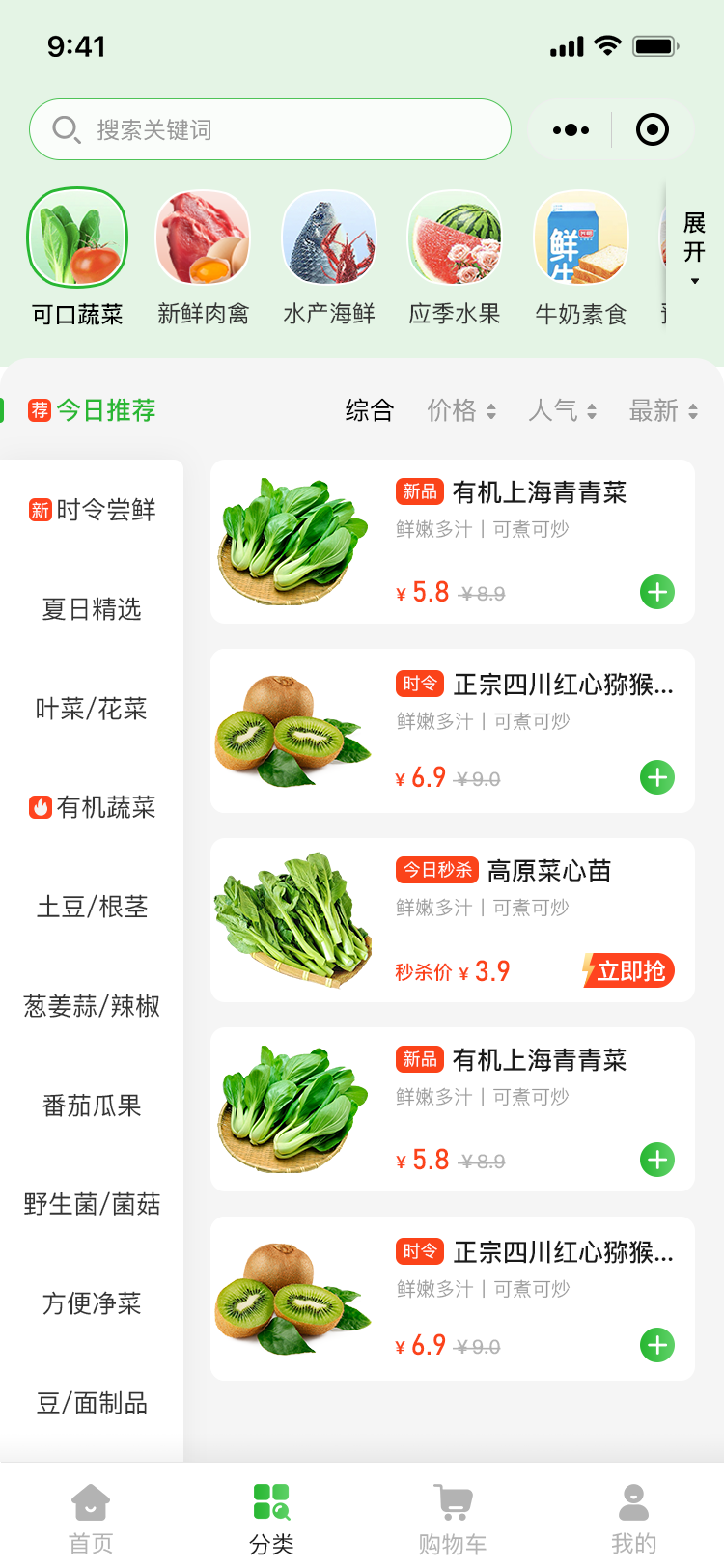This screenshot has height=1568, width=724.
Task: Expand all categories with 展开
Action: tap(694, 249)
